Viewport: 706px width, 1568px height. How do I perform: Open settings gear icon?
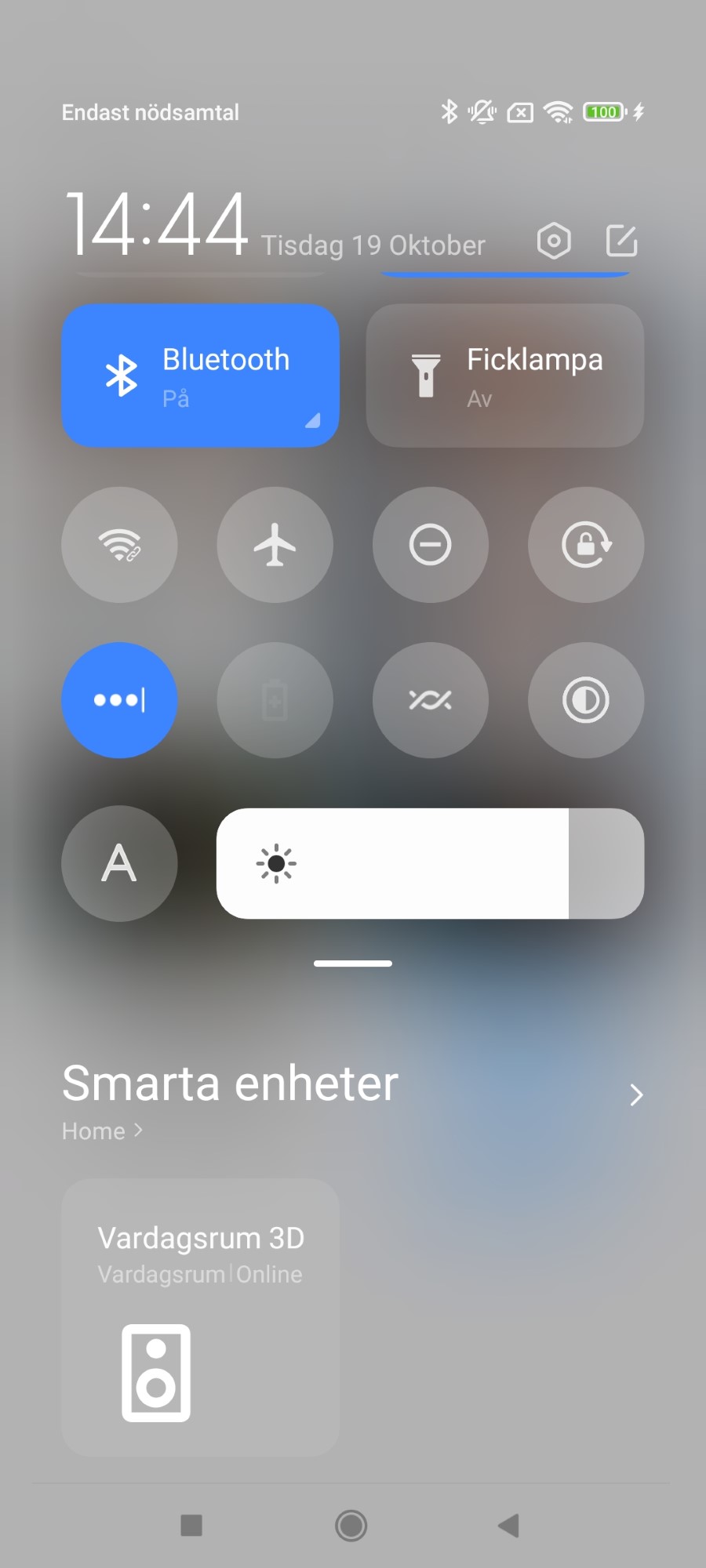point(554,241)
